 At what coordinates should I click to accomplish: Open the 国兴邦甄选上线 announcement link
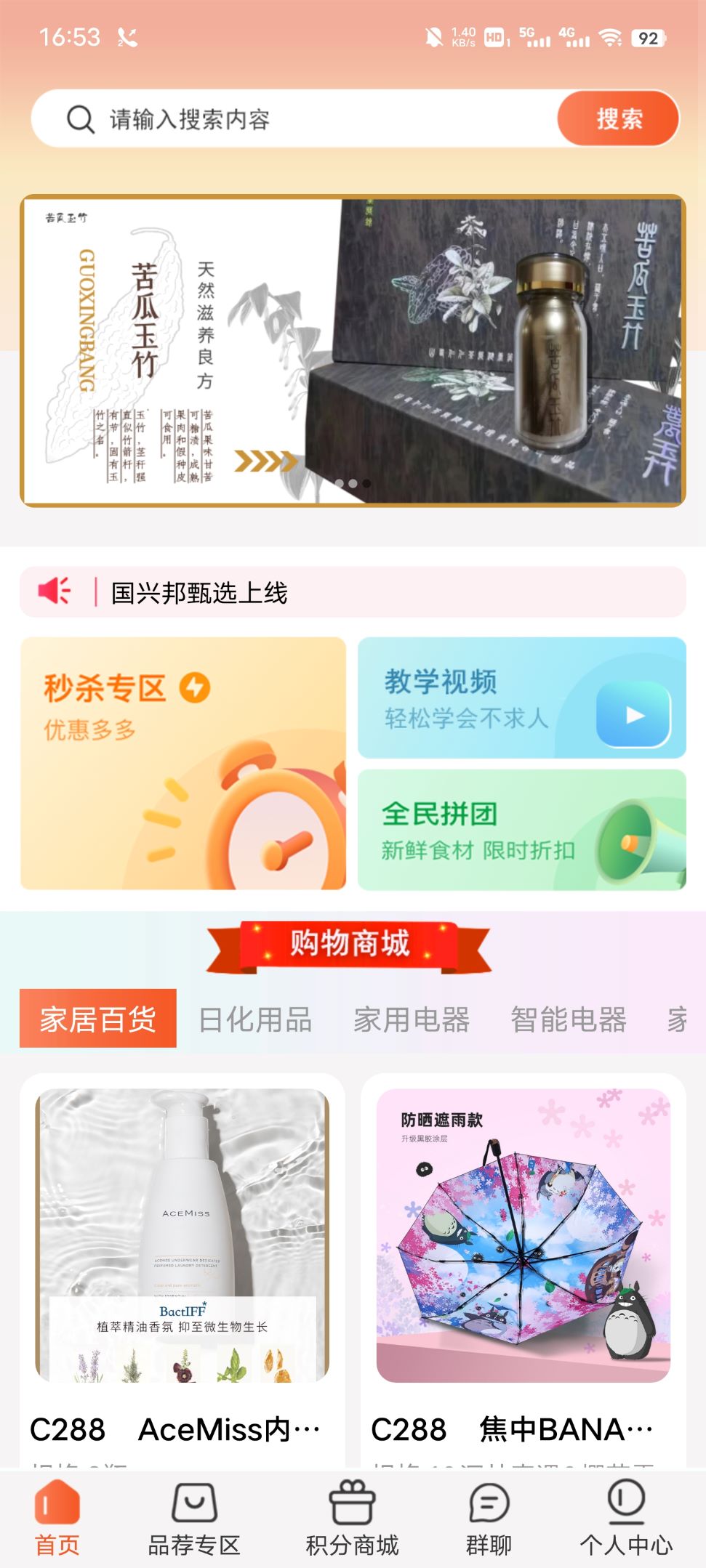pos(198,592)
